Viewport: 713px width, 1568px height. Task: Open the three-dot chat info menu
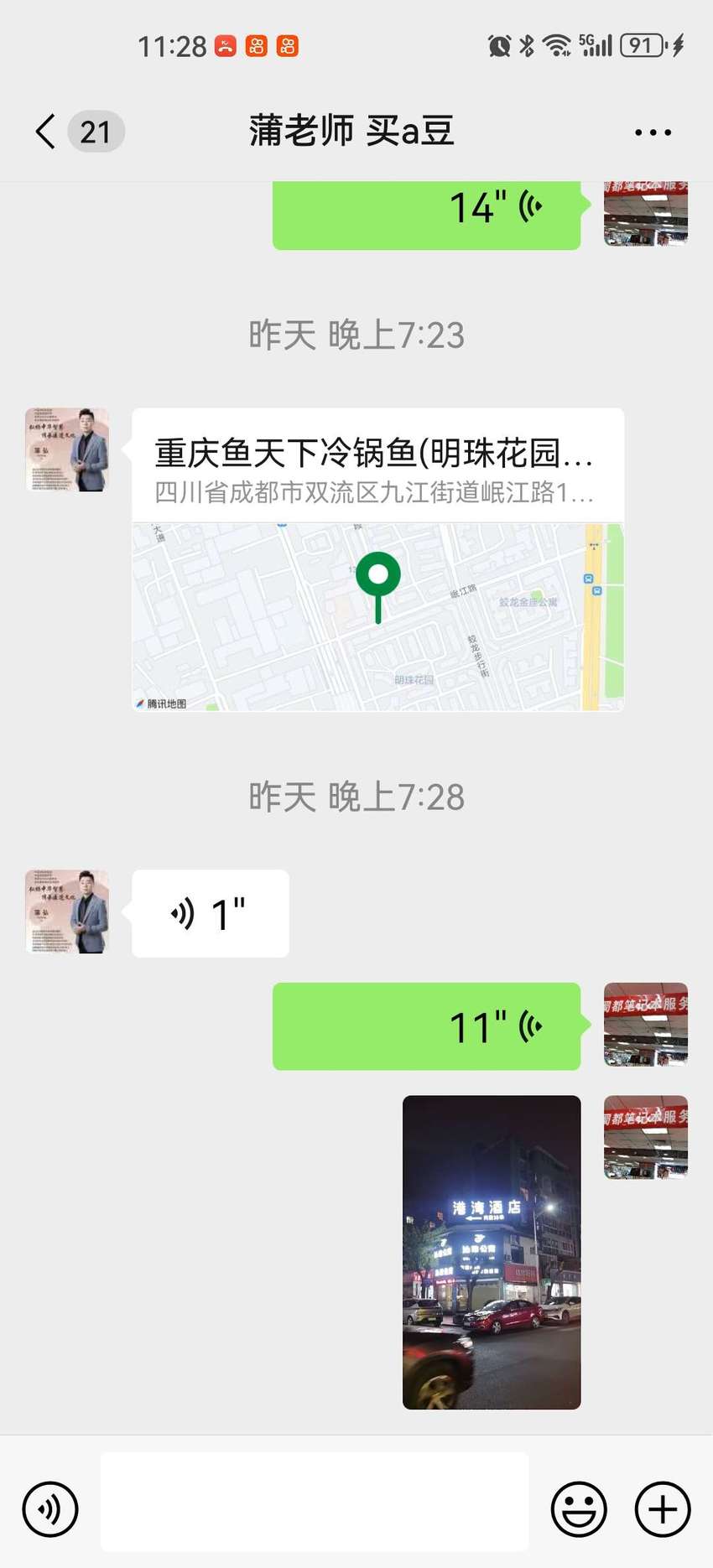[x=653, y=132]
